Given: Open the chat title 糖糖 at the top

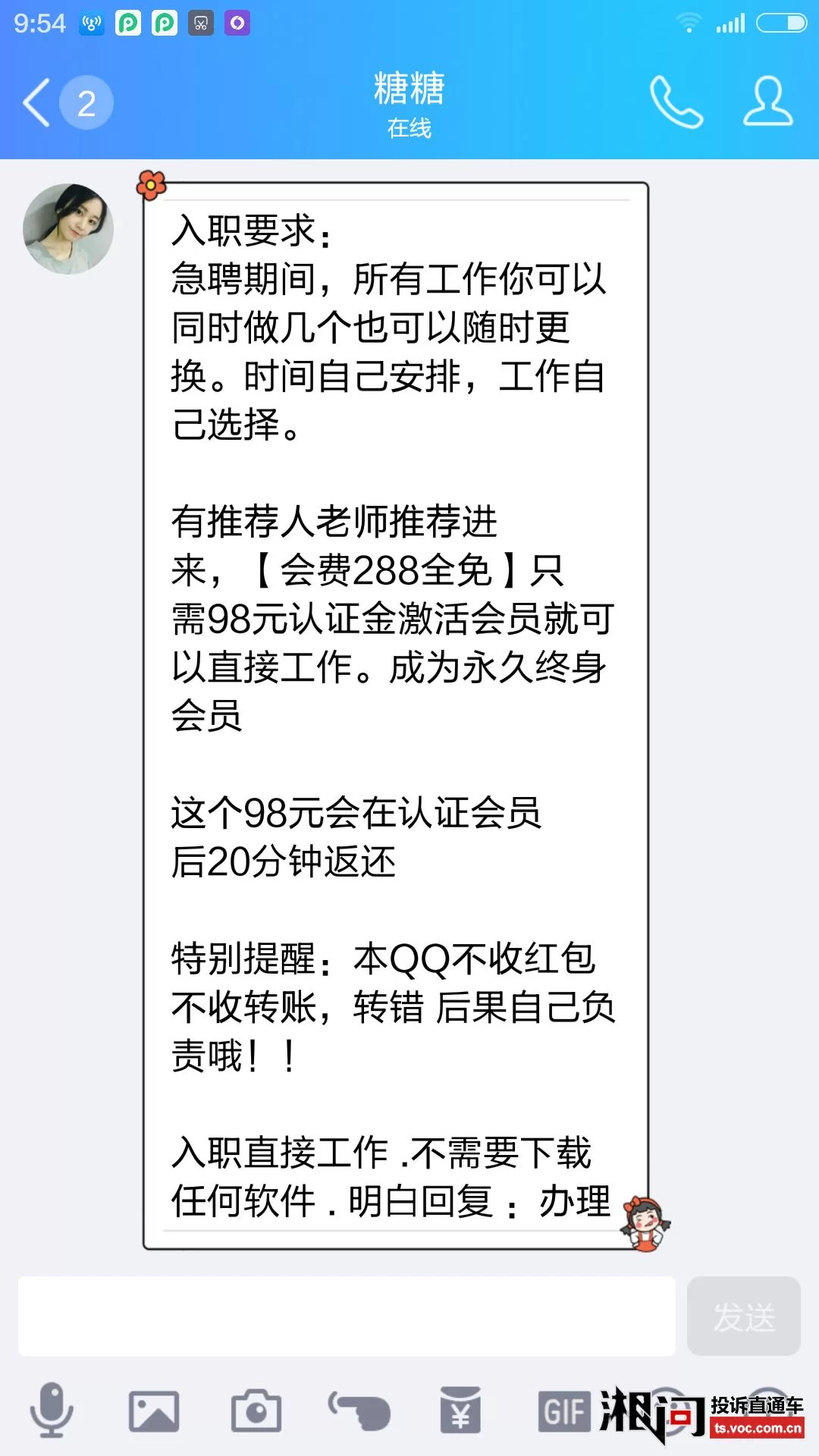Looking at the screenshot, I should [409, 89].
